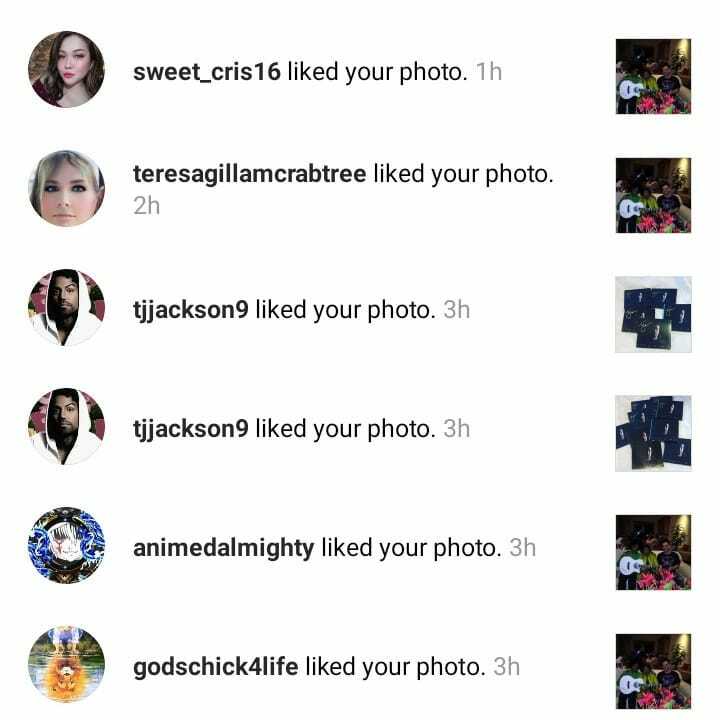
Task: Tap the godschick4life username
Action: [215, 666]
